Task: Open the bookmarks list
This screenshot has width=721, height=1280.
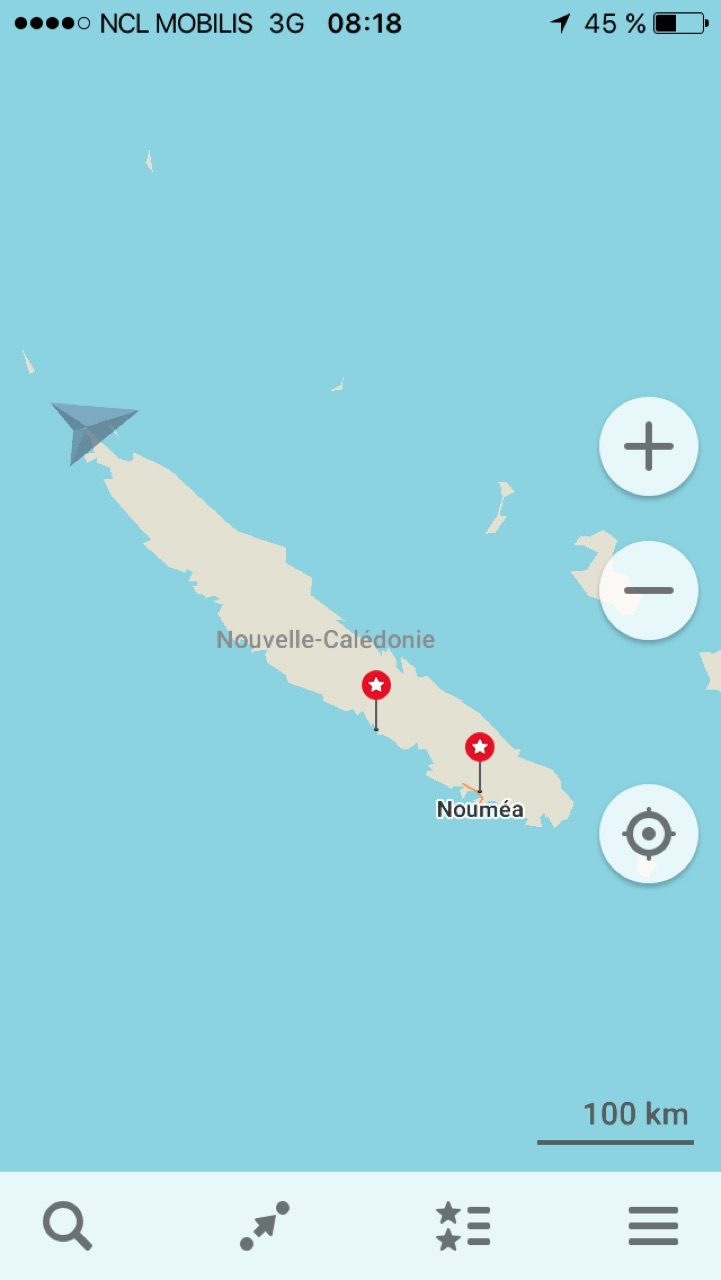Action: (x=462, y=1226)
